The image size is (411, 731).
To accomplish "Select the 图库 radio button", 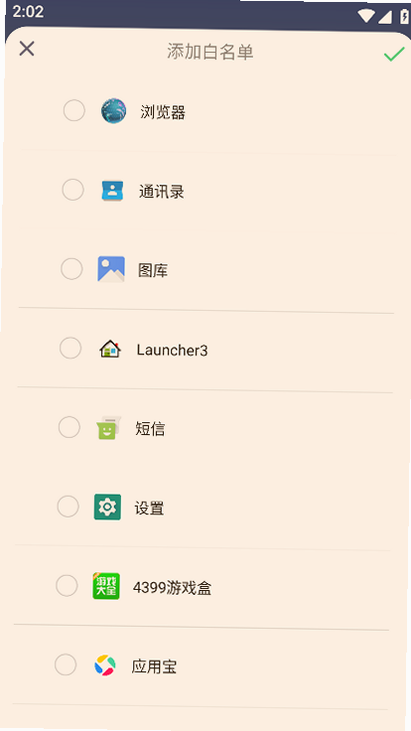I will point(72,269).
